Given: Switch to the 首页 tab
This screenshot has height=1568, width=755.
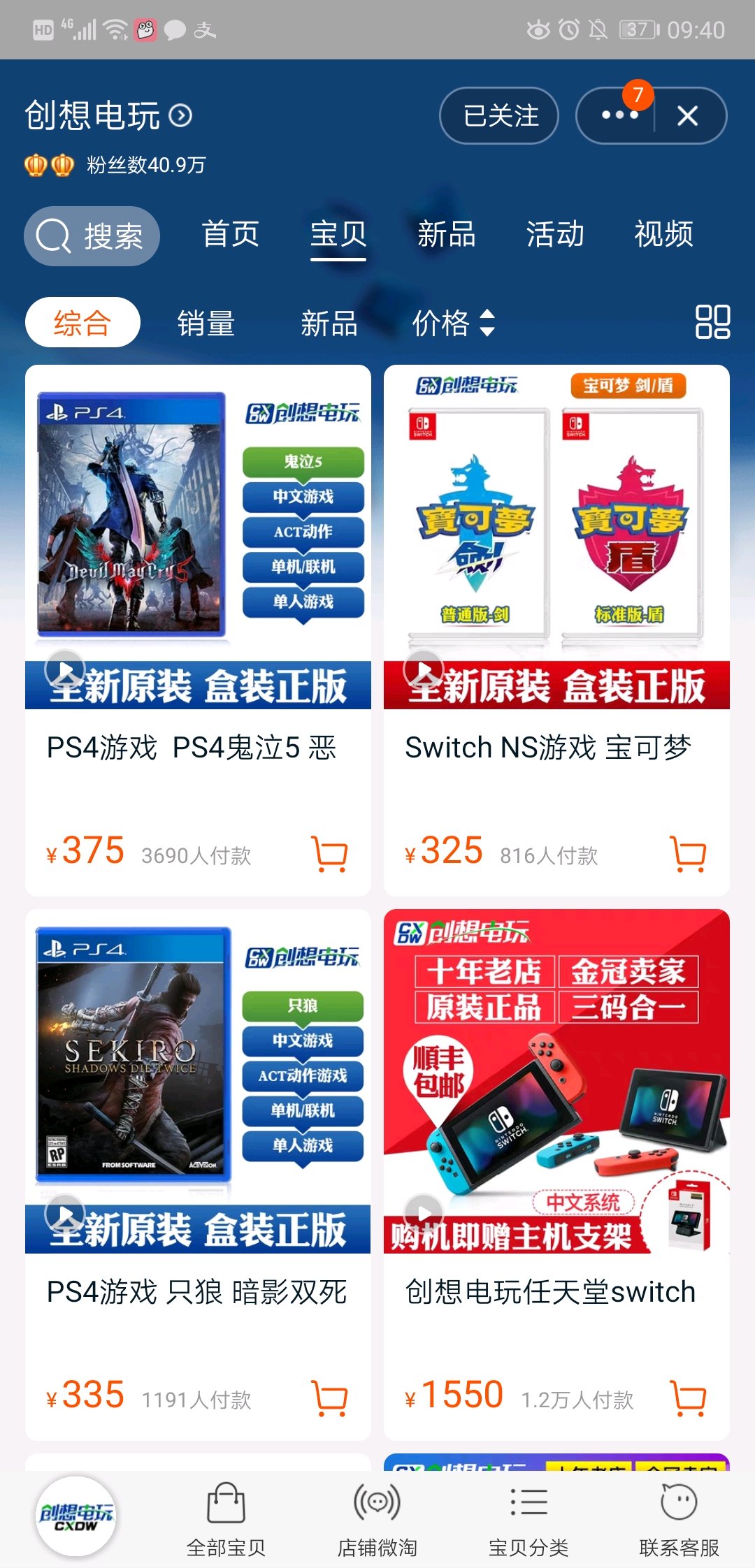Looking at the screenshot, I should click(x=231, y=234).
